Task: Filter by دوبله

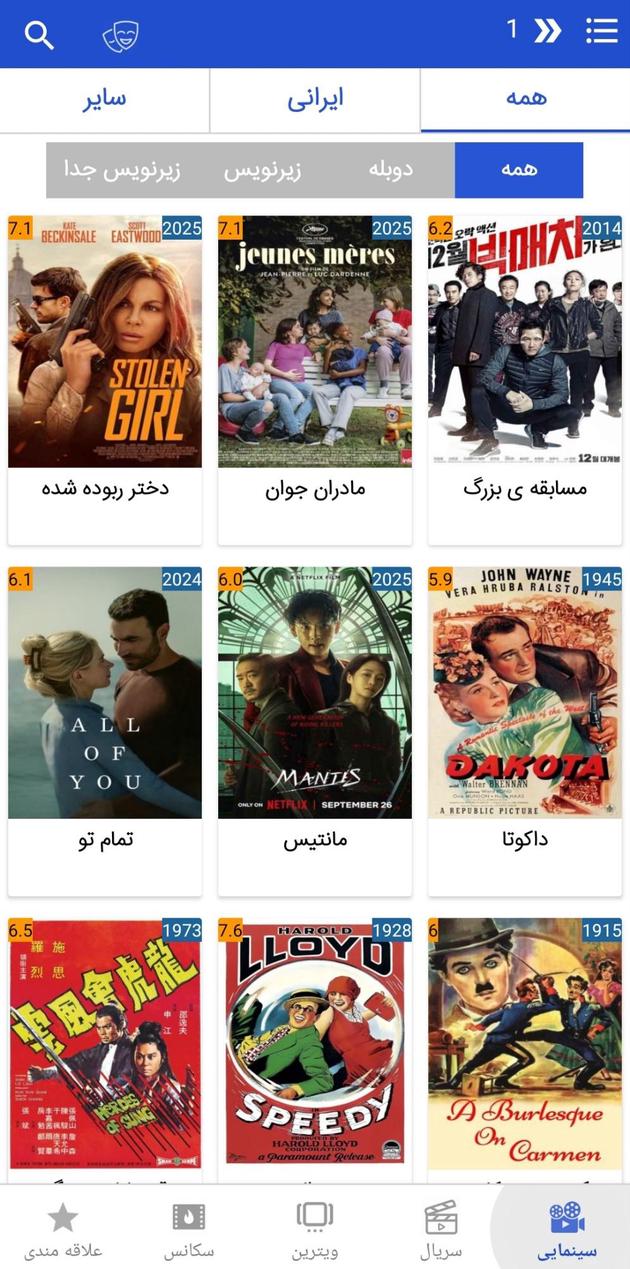Action: pos(390,170)
